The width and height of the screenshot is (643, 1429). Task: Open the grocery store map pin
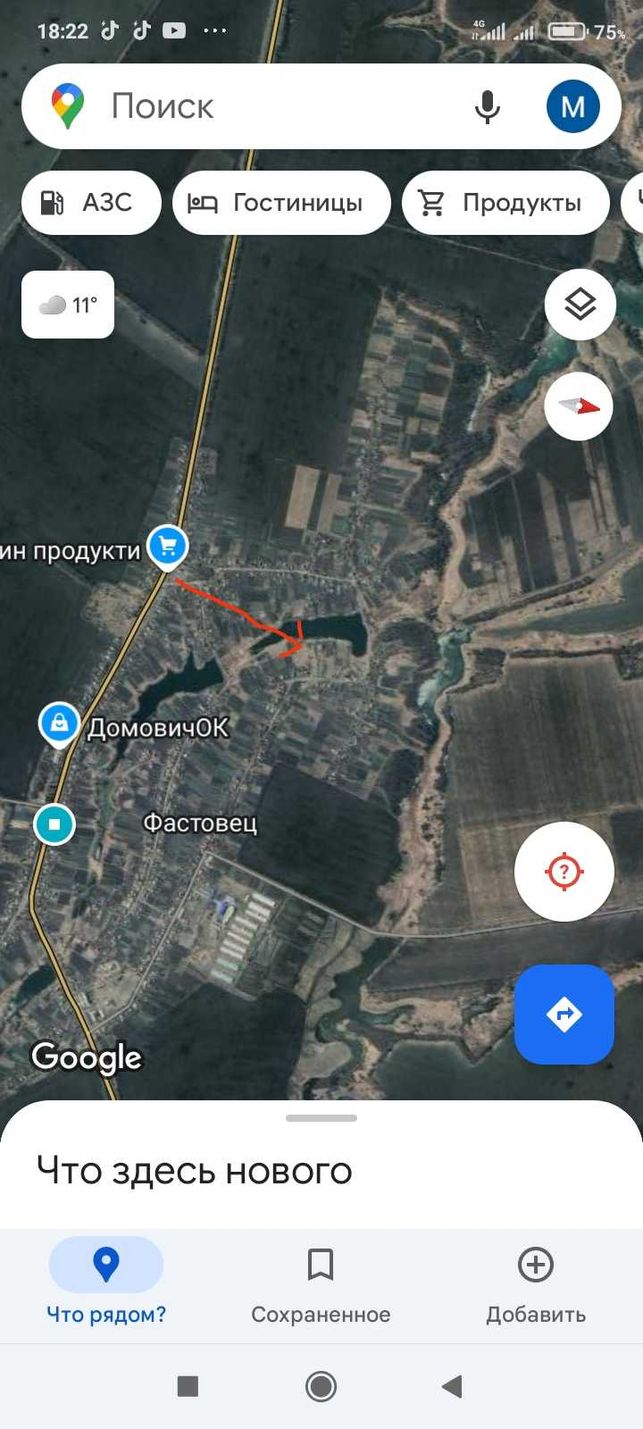coord(167,547)
